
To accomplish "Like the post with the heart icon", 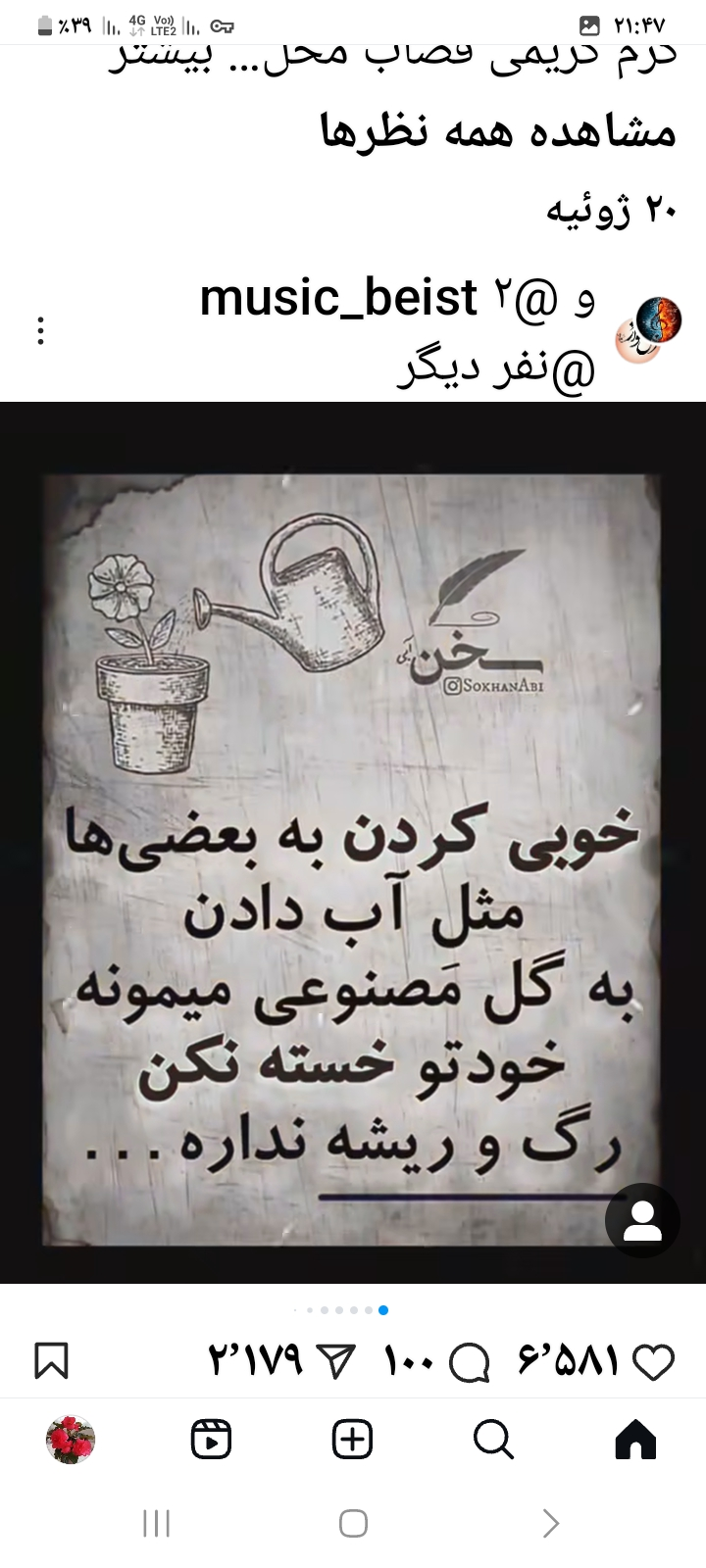I will (654, 1361).
